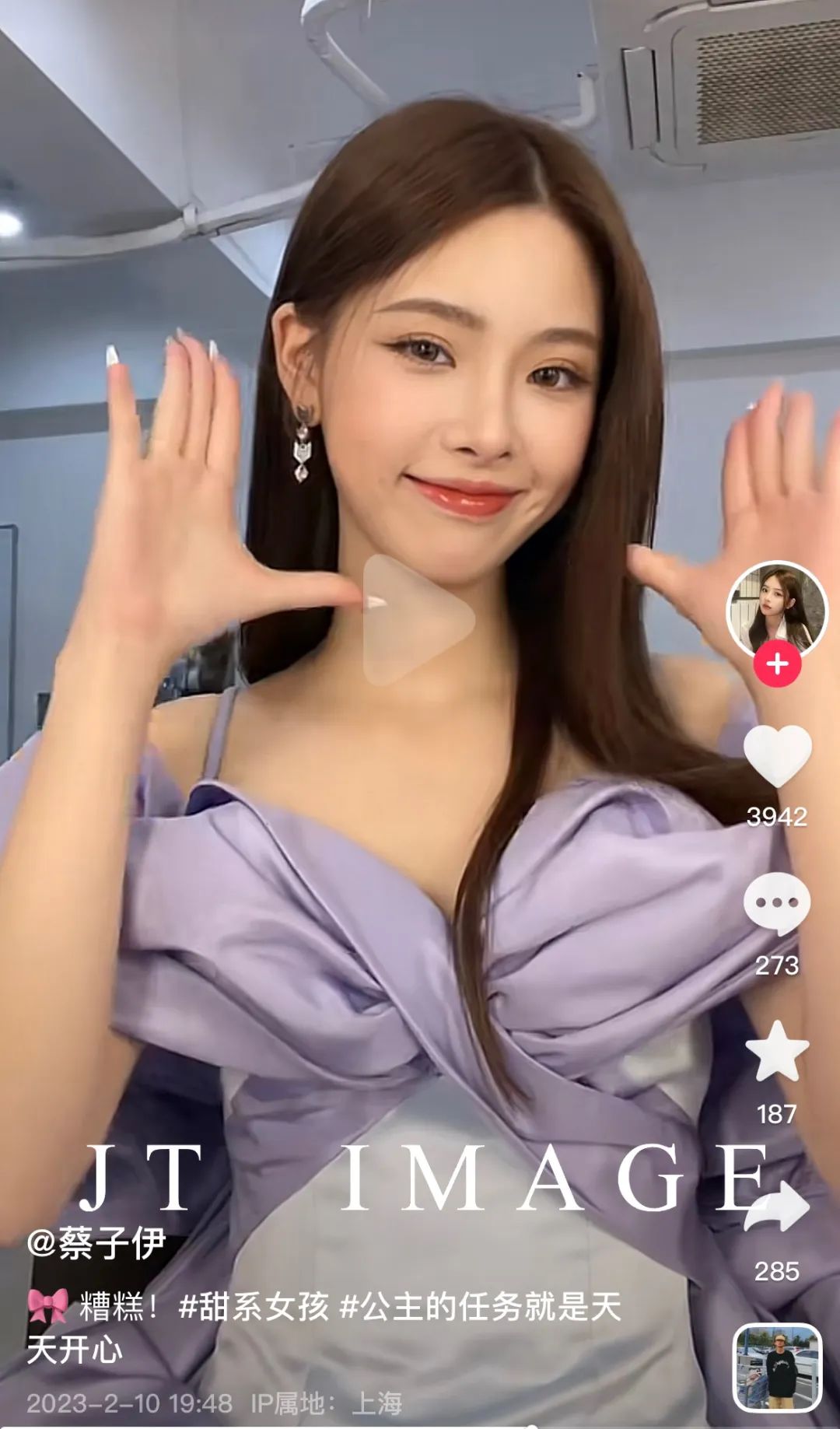The image size is (840, 1429).
Task: Open the @蔡子伊 username
Action: [x=96, y=1242]
